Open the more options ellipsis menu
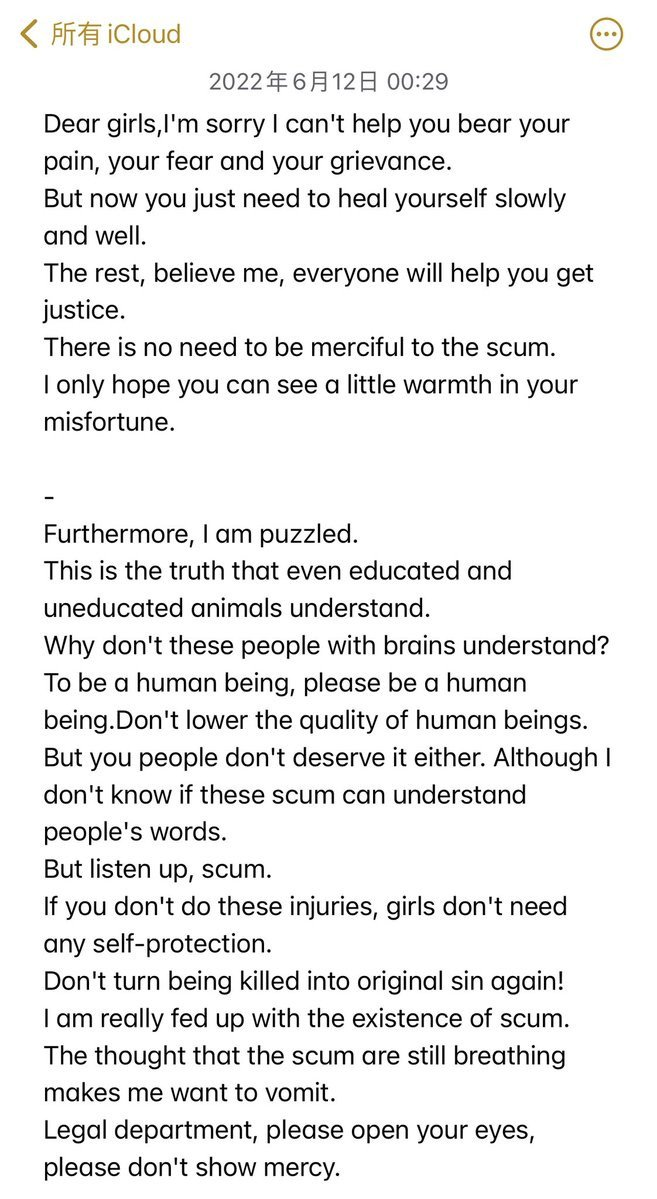This screenshot has height=1199, width=657. point(606,35)
